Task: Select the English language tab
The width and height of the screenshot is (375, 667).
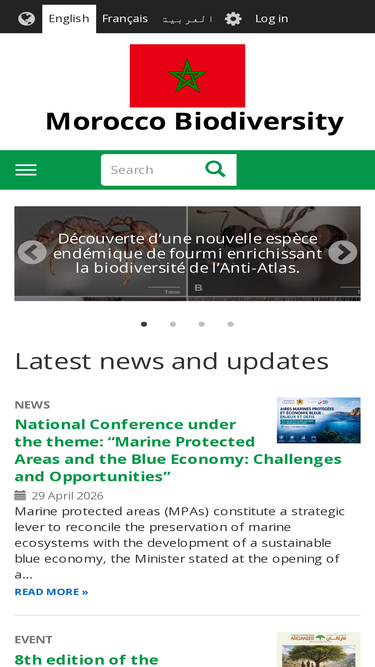Action: click(69, 19)
